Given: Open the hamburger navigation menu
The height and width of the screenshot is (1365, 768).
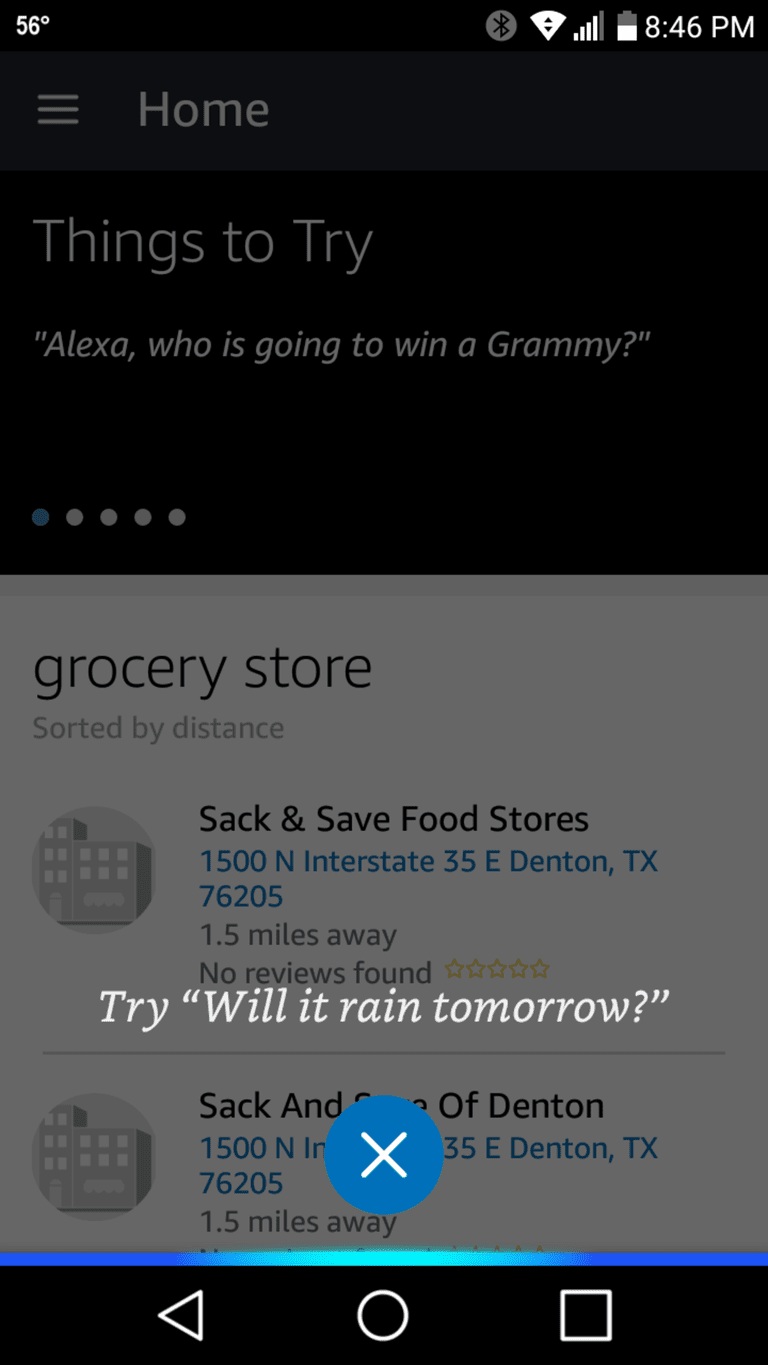Looking at the screenshot, I should coord(58,109).
